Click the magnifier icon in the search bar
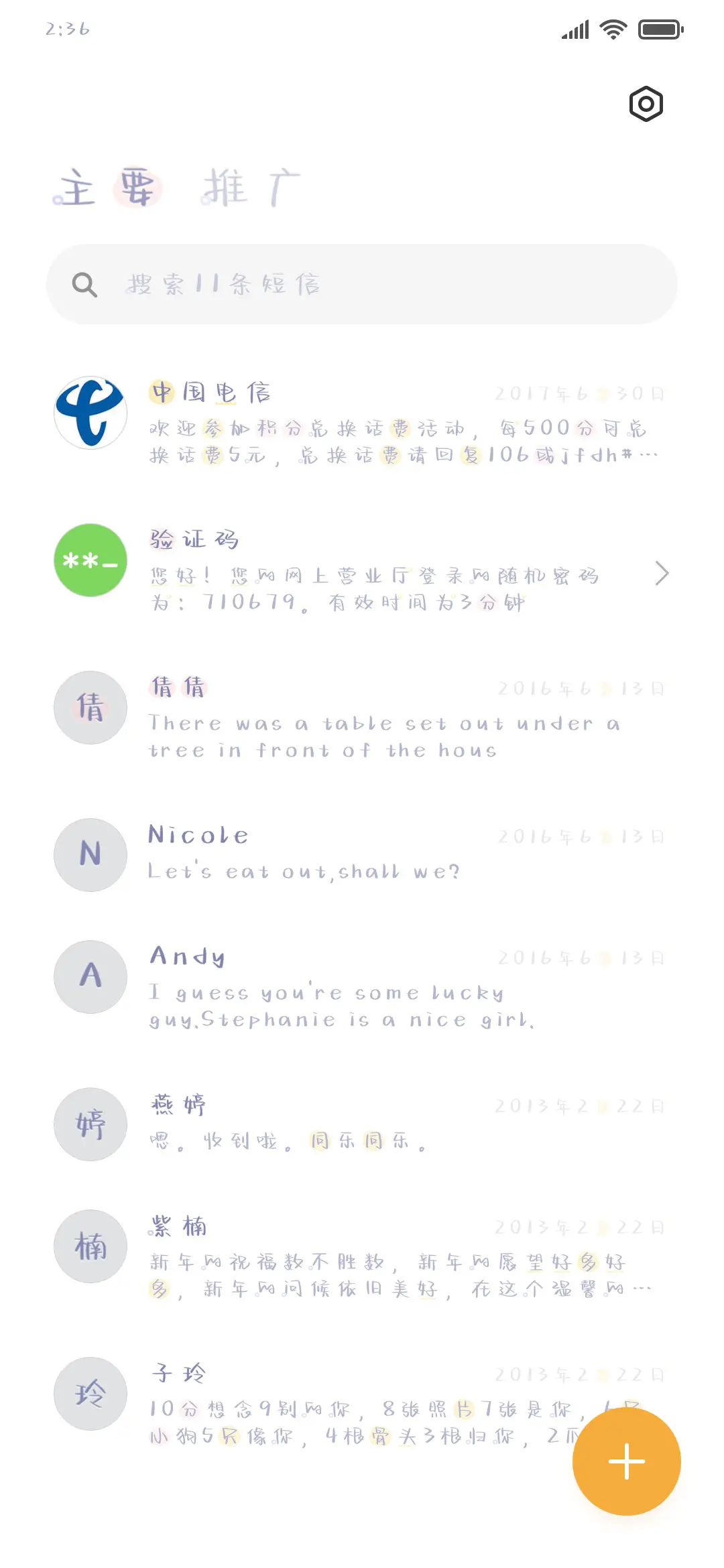Viewport: 724px width, 1568px height. [x=84, y=284]
